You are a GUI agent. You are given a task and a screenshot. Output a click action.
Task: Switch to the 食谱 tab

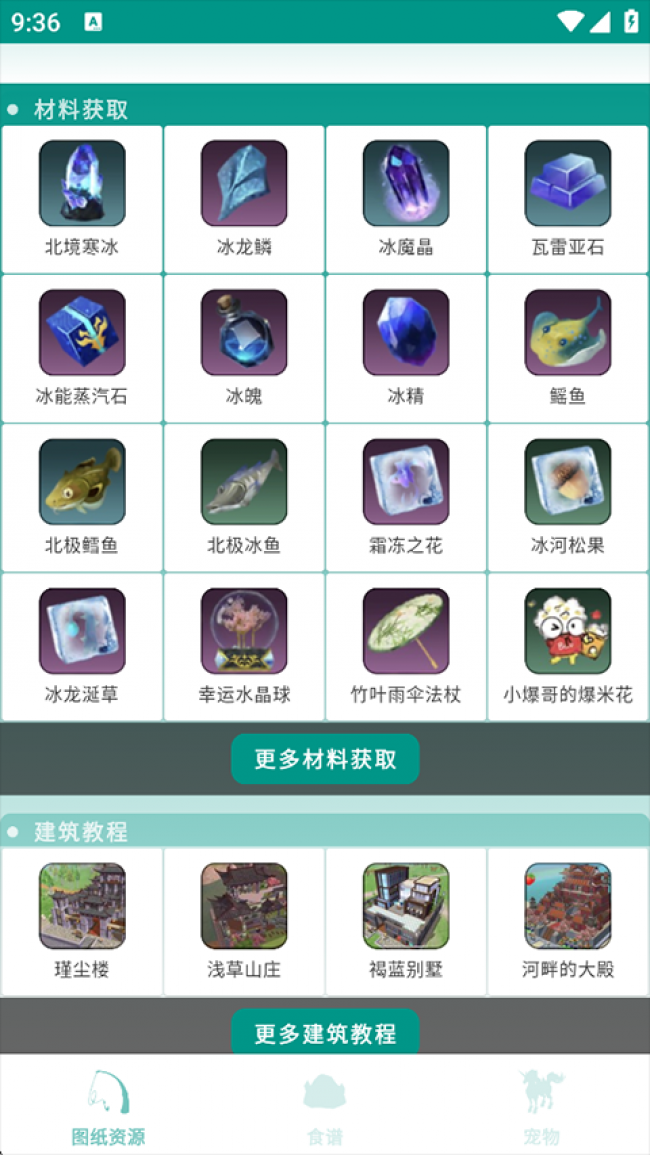(325, 1108)
